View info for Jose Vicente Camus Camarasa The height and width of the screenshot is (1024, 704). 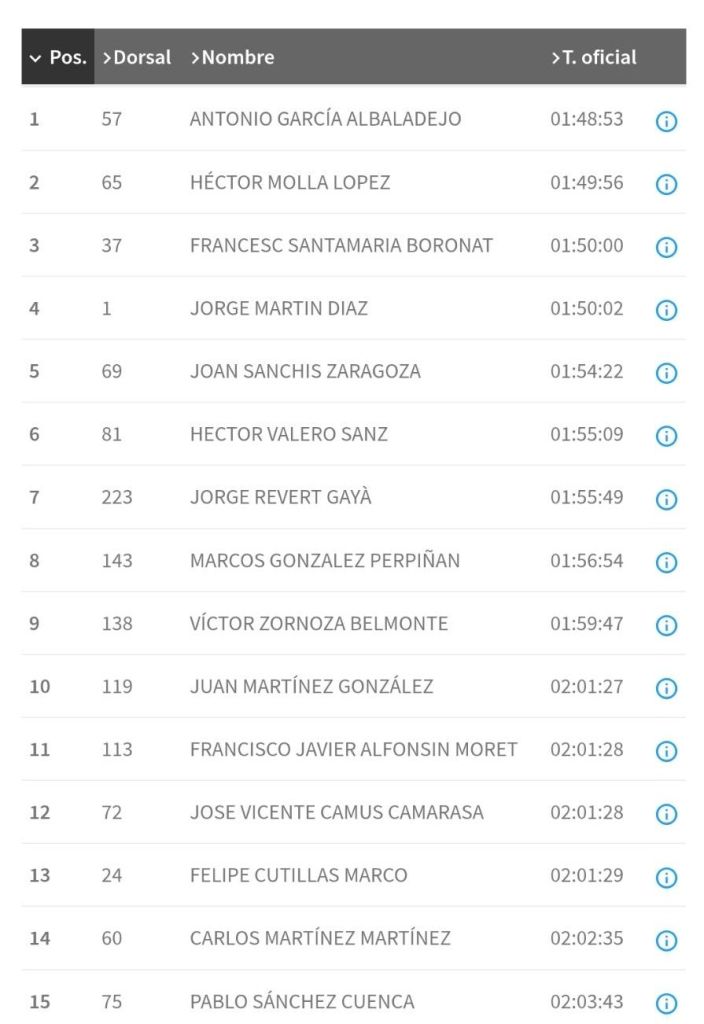point(666,814)
